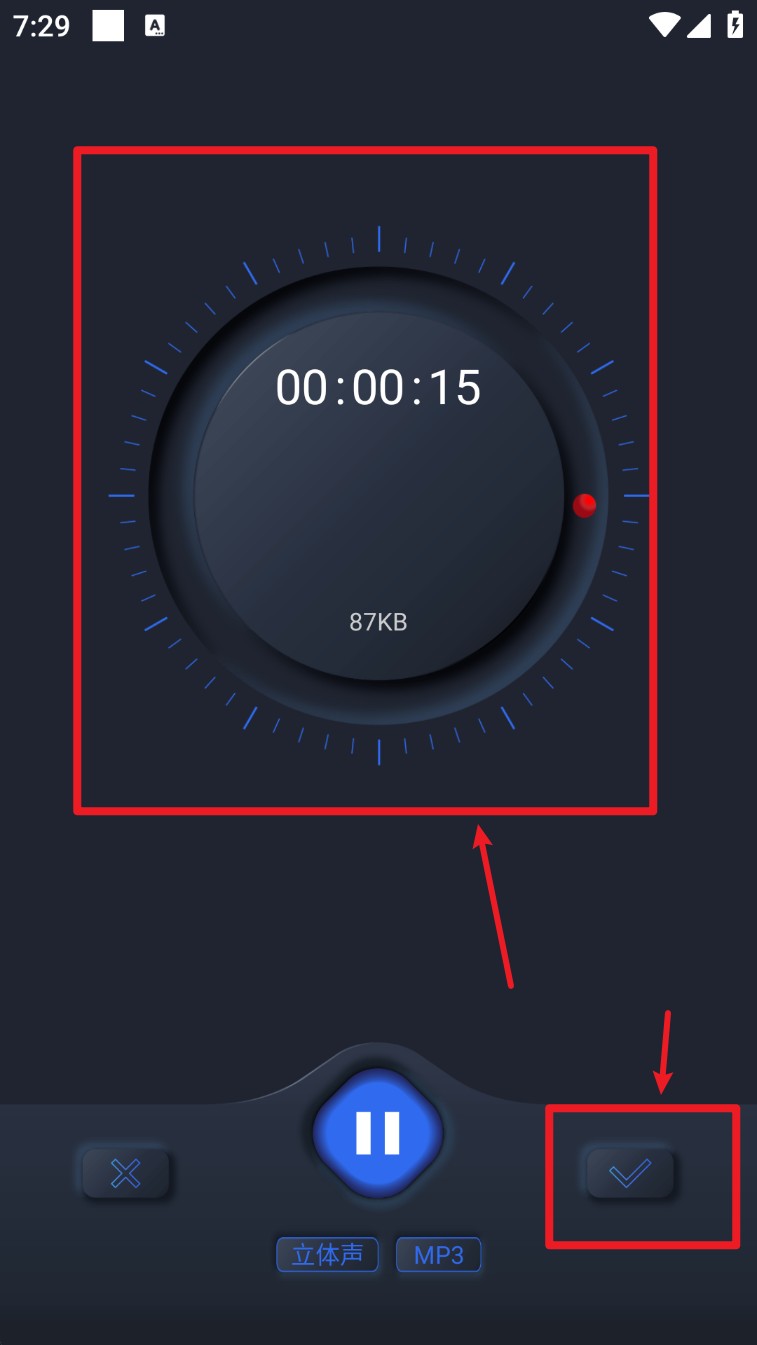Viewport: 757px width, 1345px height.
Task: Change the 立体声 stereo setting
Action: click(327, 1255)
